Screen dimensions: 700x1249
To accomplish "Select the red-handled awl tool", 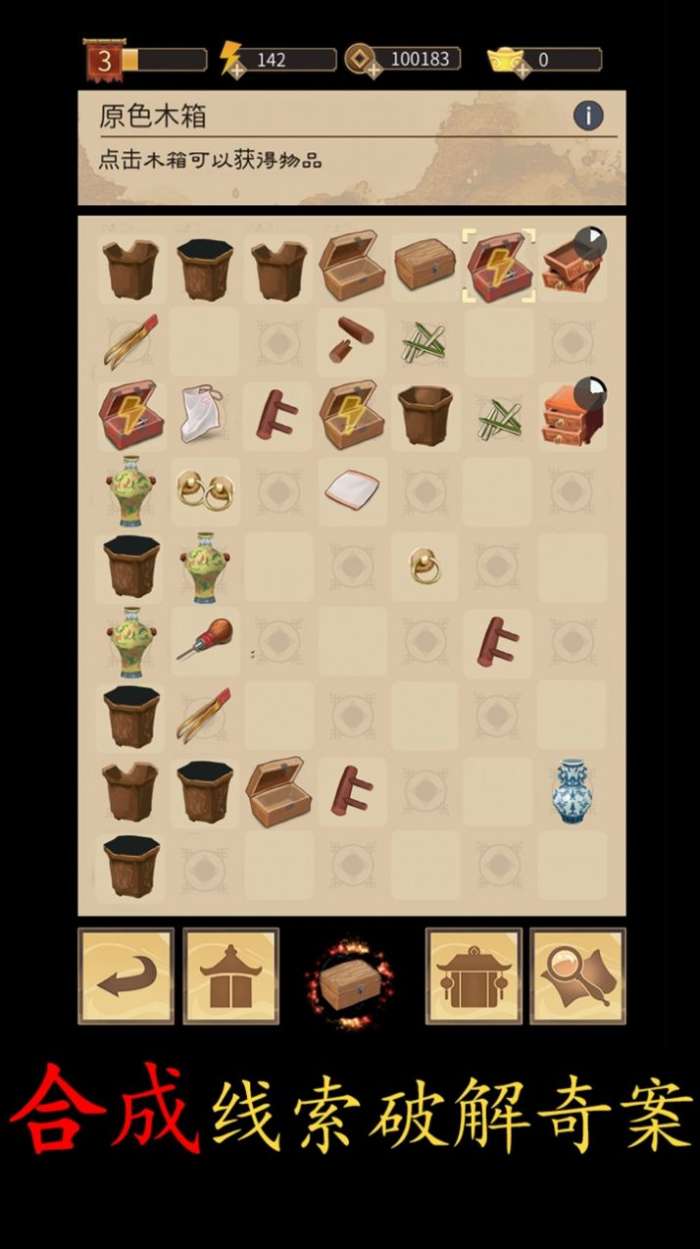I will 204,640.
